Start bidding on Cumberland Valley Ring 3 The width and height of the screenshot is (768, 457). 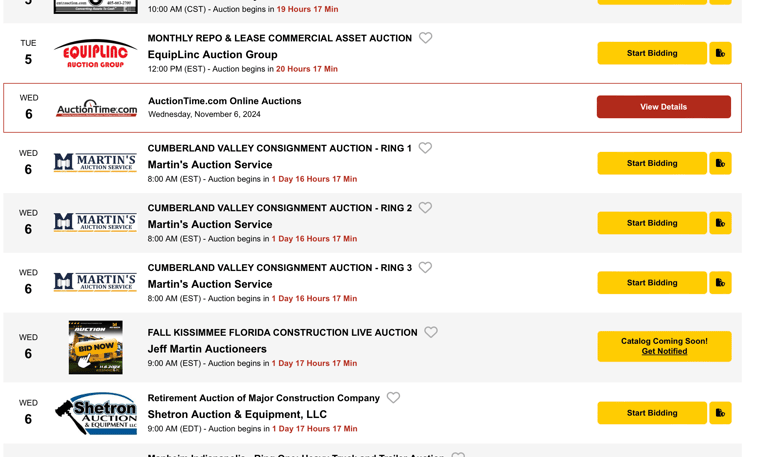pyautogui.click(x=651, y=283)
